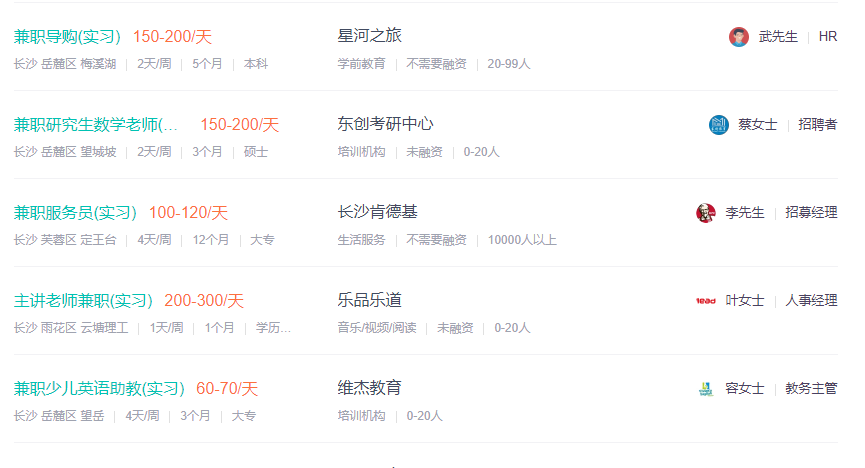Open the 兼职导购(实习) job listing
Image resolution: width=865 pixels, height=468 pixels.
[x=67, y=37]
